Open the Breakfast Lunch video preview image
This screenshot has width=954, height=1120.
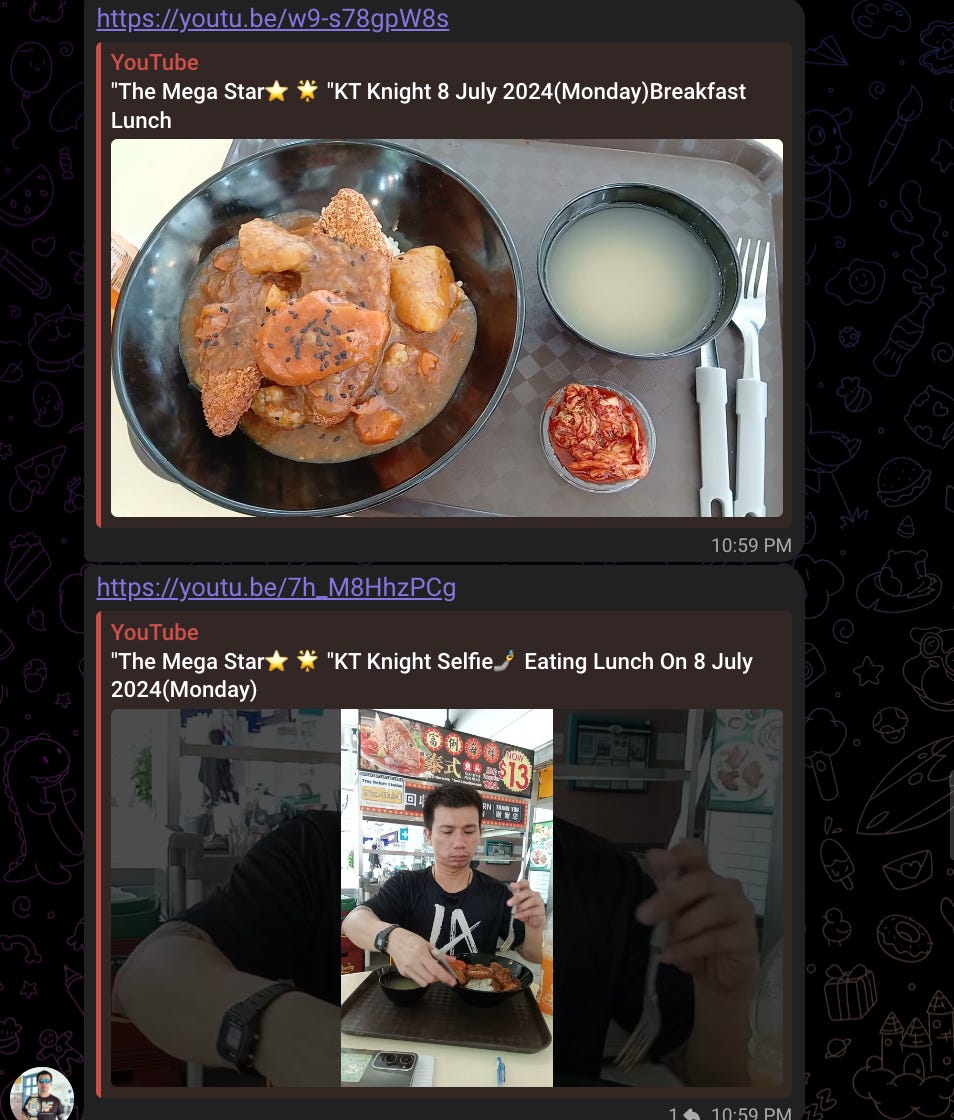tap(446, 328)
